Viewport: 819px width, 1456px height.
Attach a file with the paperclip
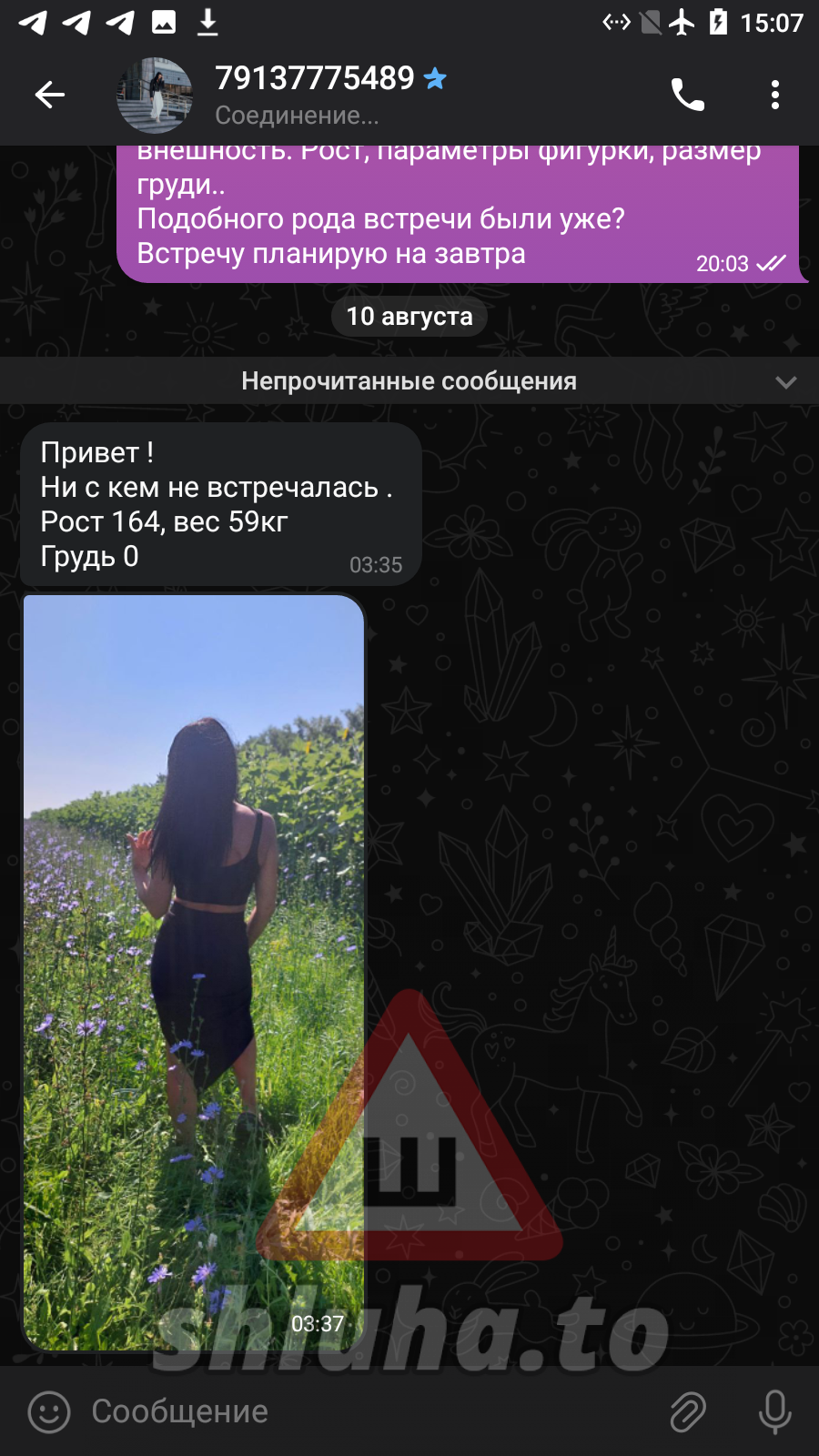pyautogui.click(x=688, y=1411)
